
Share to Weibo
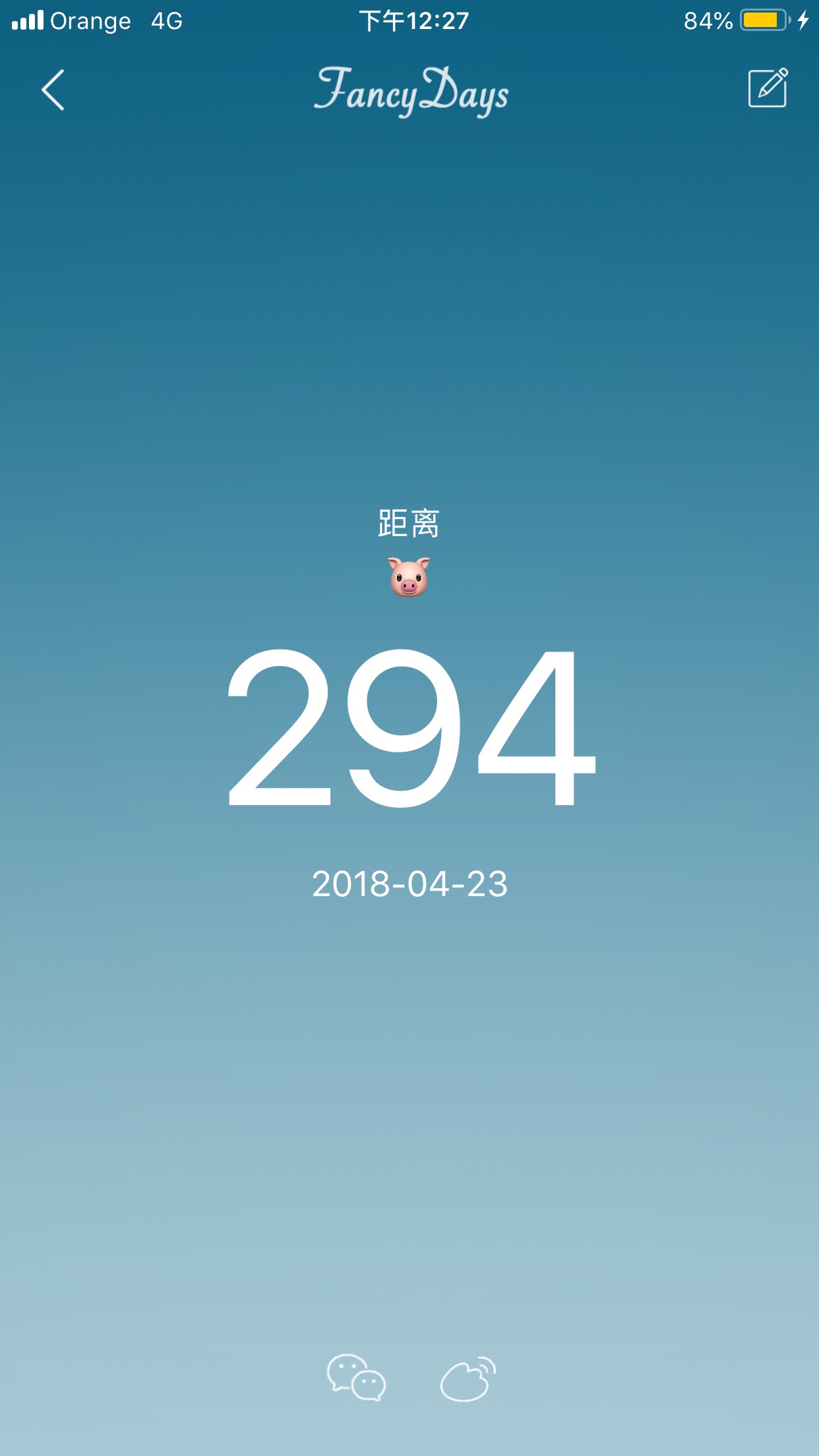pos(468,1379)
